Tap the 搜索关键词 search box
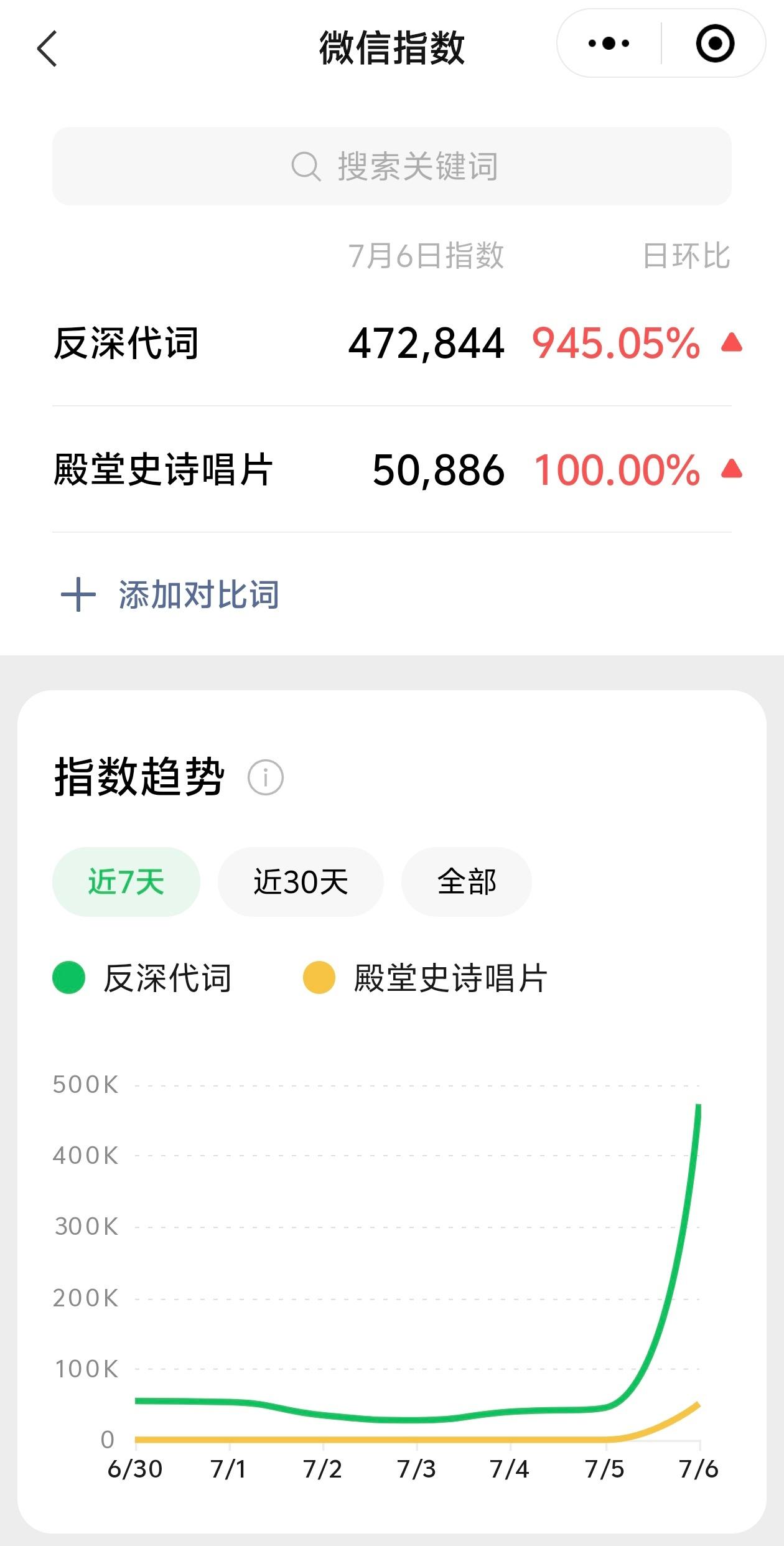Screen dimensions: 784x1546 click(392, 166)
